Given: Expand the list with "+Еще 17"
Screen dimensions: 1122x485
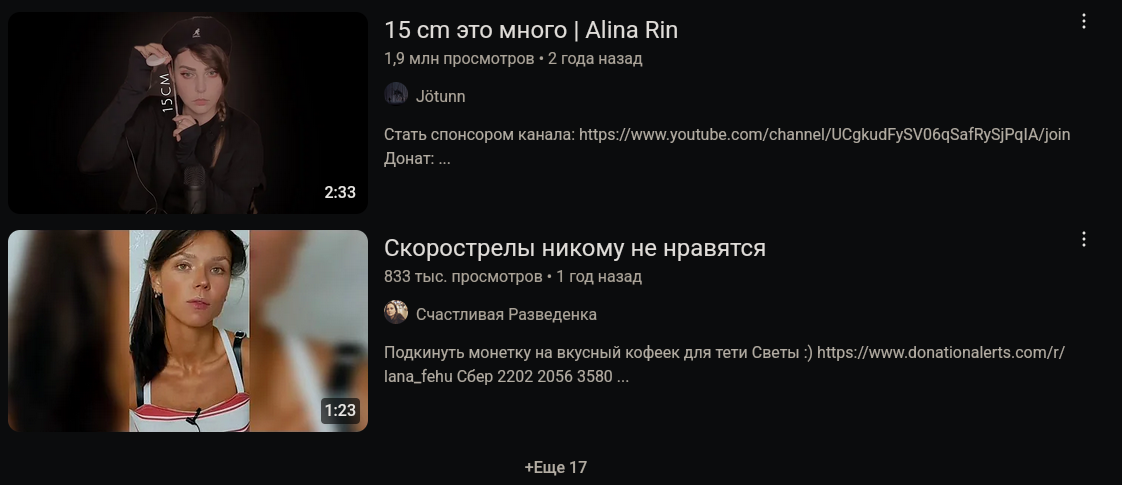Looking at the screenshot, I should pyautogui.click(x=555, y=467).
